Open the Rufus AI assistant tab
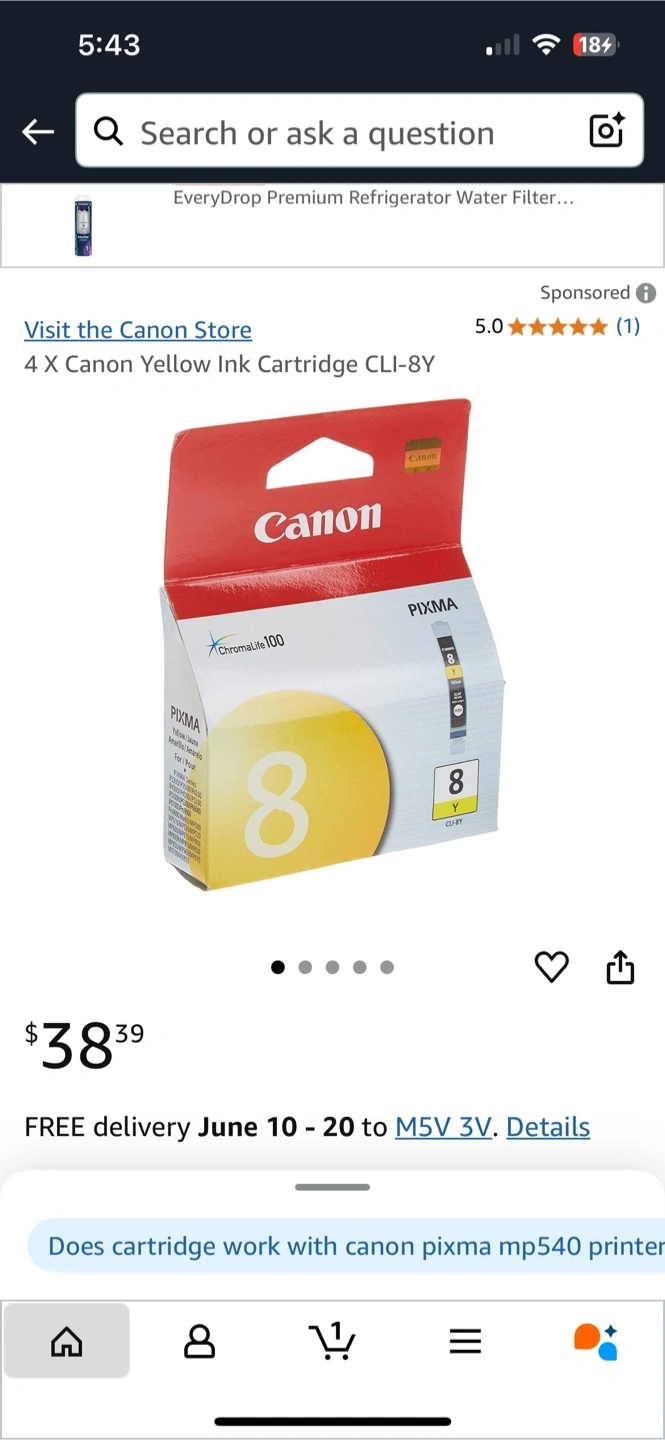Image resolution: width=665 pixels, height=1440 pixels. (596, 1341)
